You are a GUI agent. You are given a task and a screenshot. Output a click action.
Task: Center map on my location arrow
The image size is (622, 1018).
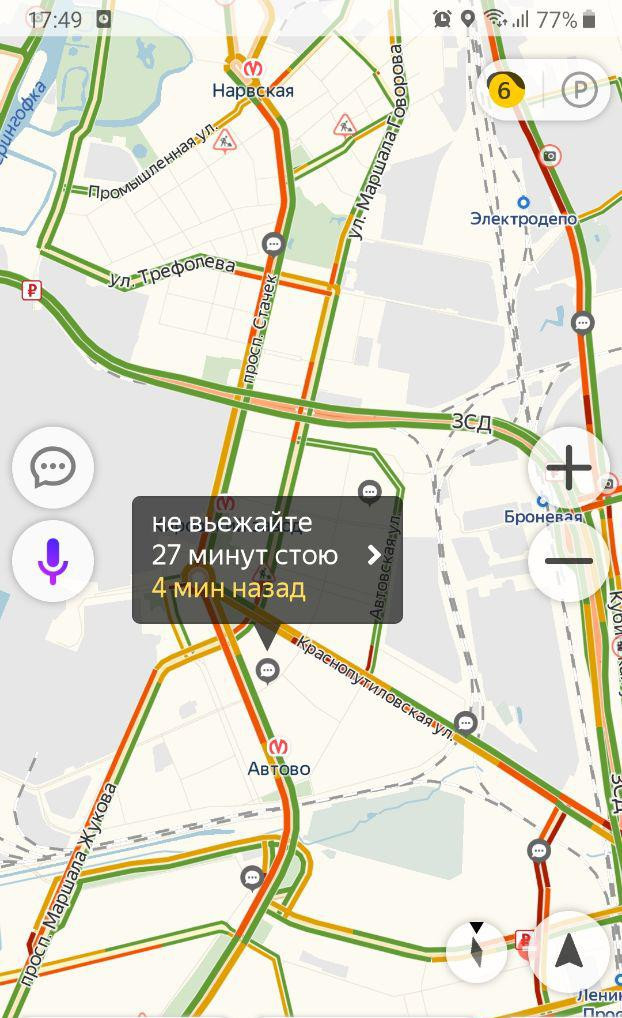click(568, 951)
